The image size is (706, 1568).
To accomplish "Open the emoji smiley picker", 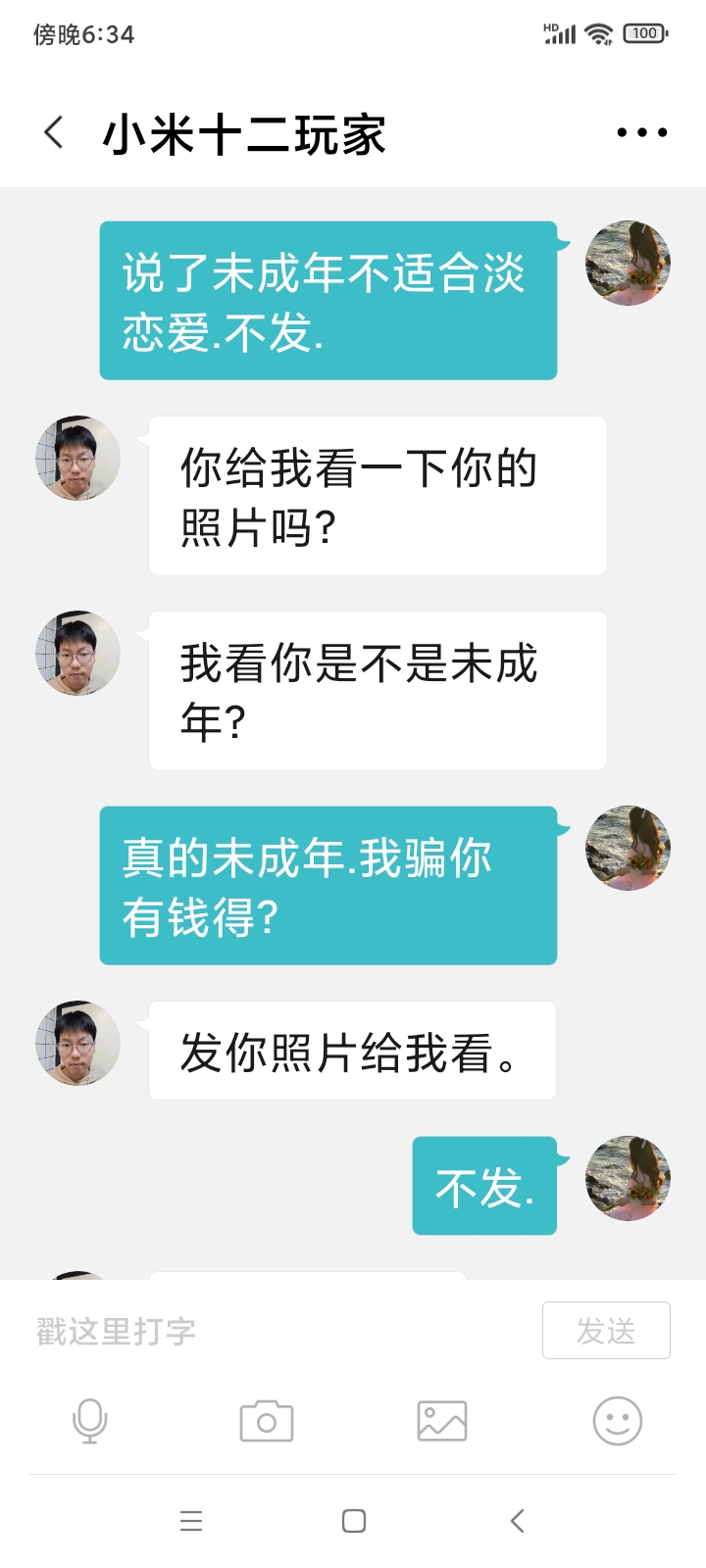I will (x=618, y=1421).
